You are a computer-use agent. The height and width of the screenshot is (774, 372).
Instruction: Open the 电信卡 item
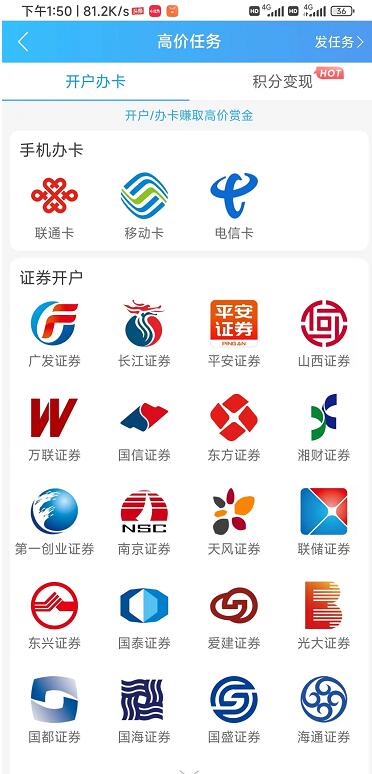(234, 206)
